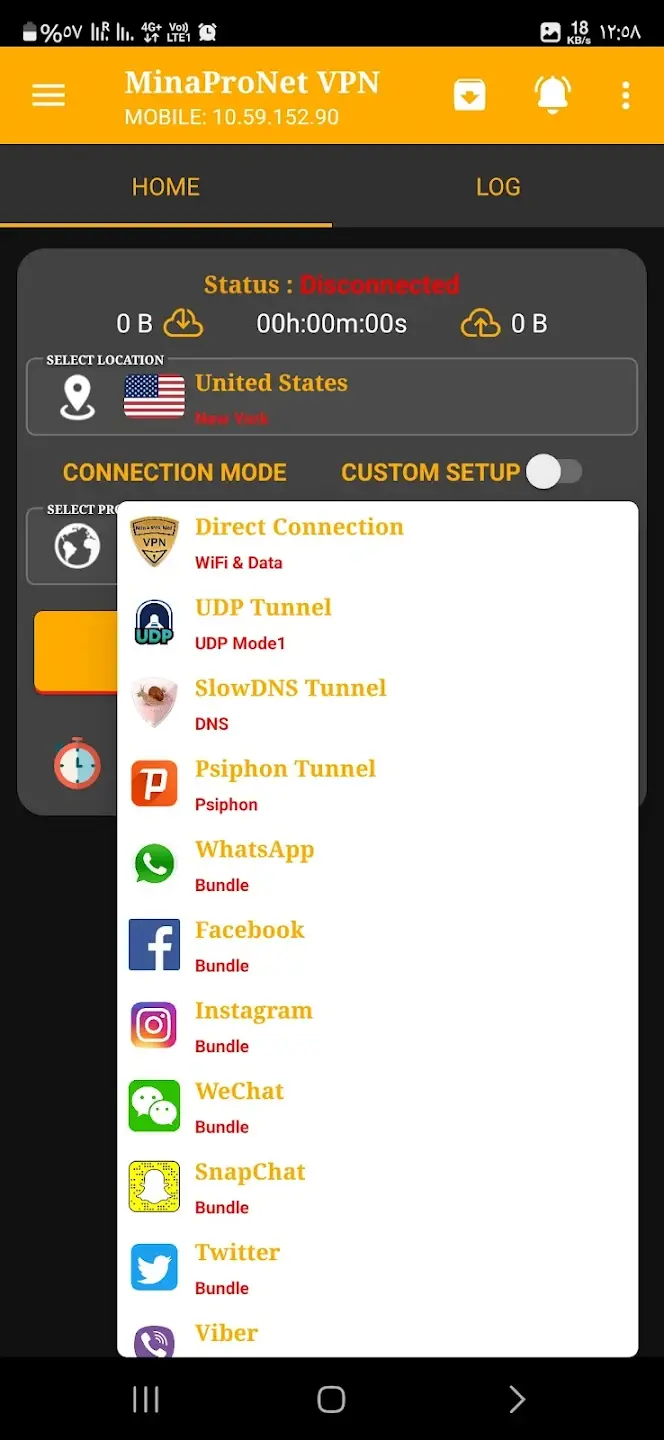
Task: Switch to the HOME tab
Action: (166, 187)
